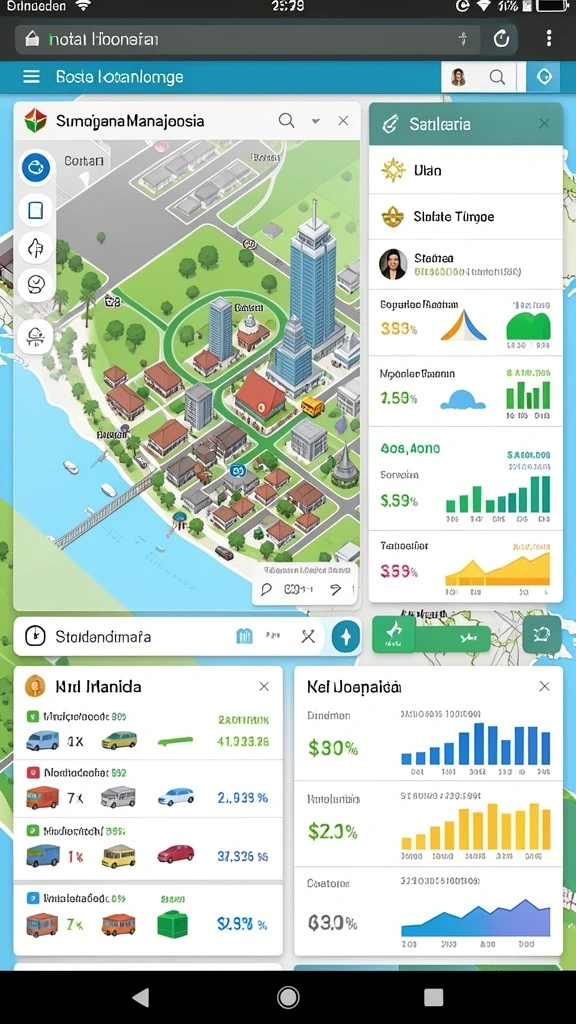Select the top blue circular map tool
This screenshot has height=1024, width=576.
[x=36, y=167]
